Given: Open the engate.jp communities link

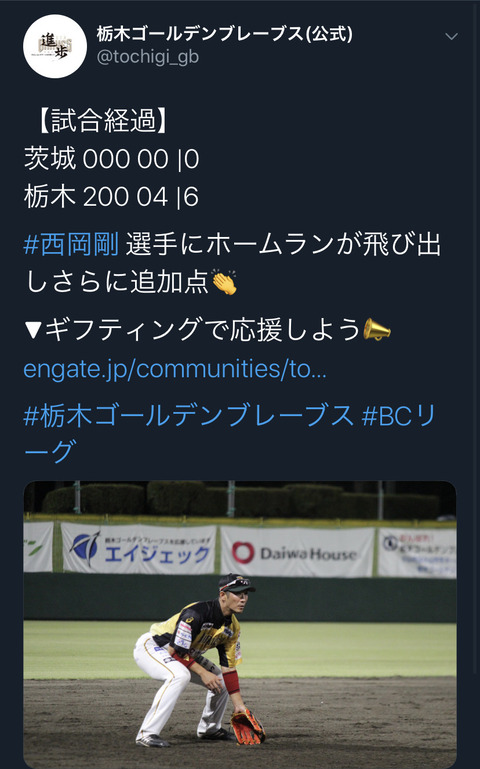Looking at the screenshot, I should (175, 369).
